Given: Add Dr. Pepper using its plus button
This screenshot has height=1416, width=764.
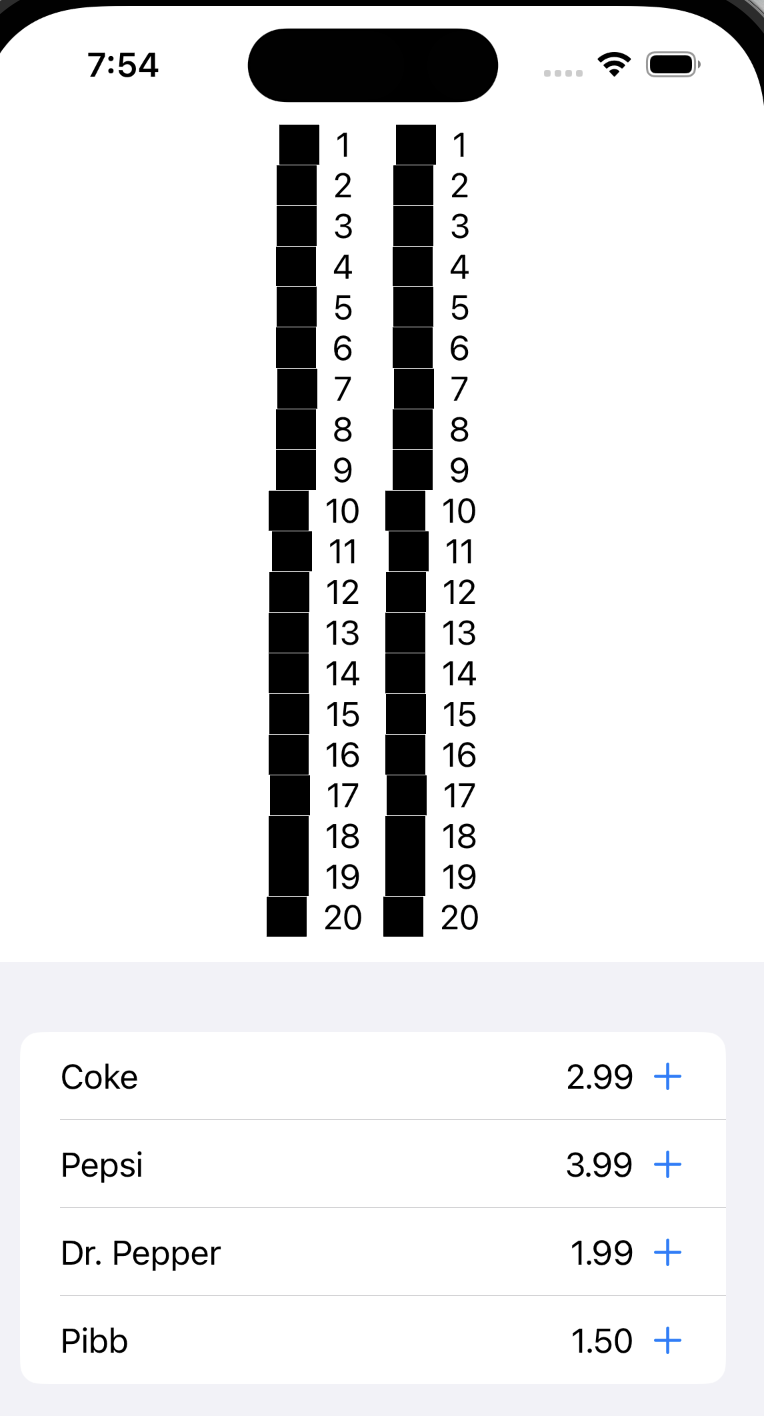Looking at the screenshot, I should click(x=667, y=1253).
